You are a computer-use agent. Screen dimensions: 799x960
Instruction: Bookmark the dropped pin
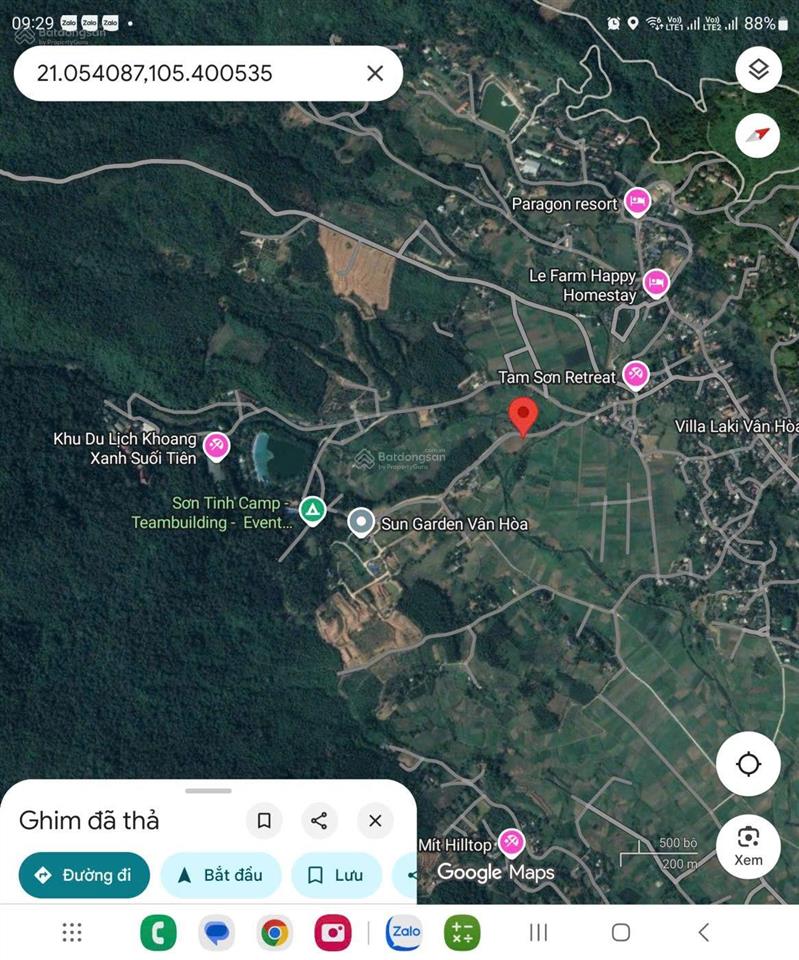[x=264, y=821]
